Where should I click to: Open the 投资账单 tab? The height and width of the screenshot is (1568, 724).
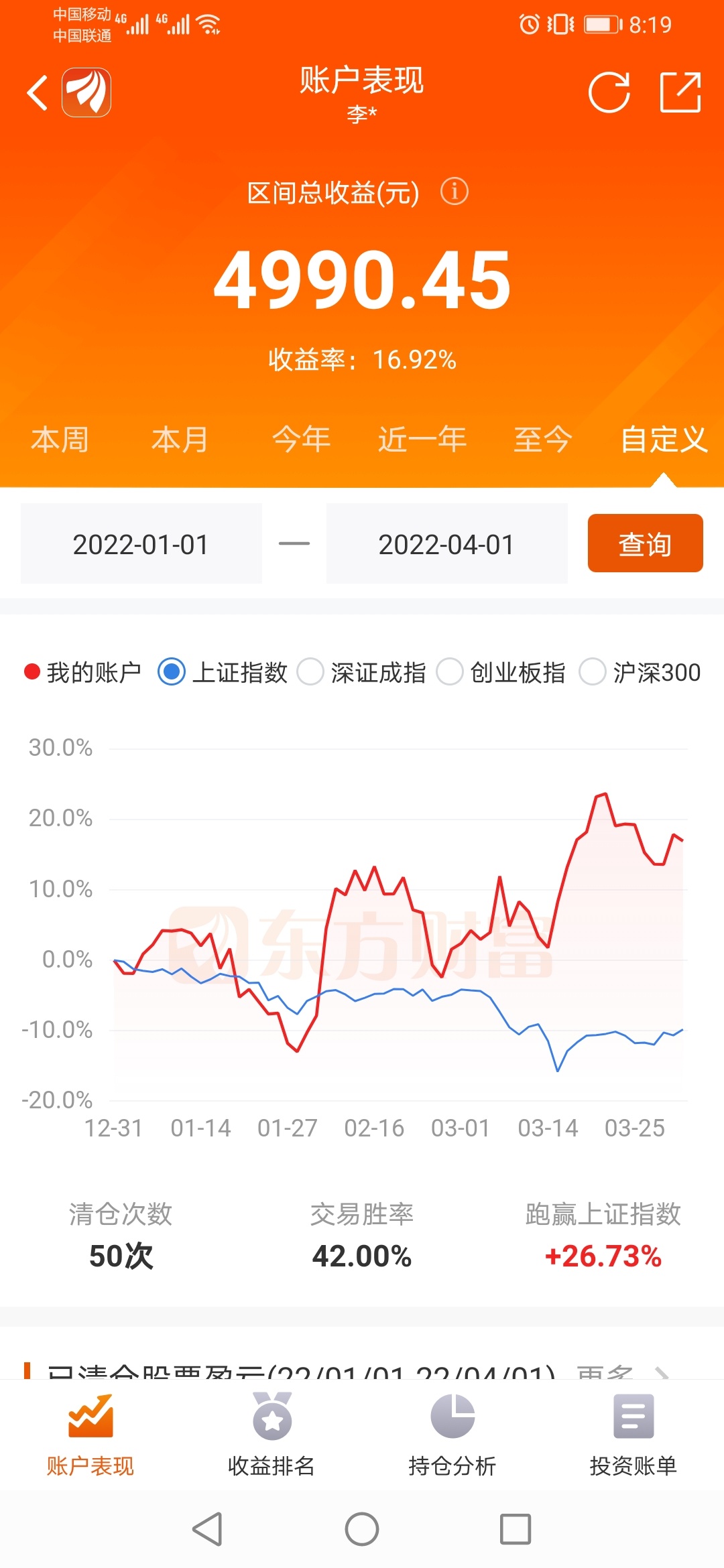[x=633, y=1435]
